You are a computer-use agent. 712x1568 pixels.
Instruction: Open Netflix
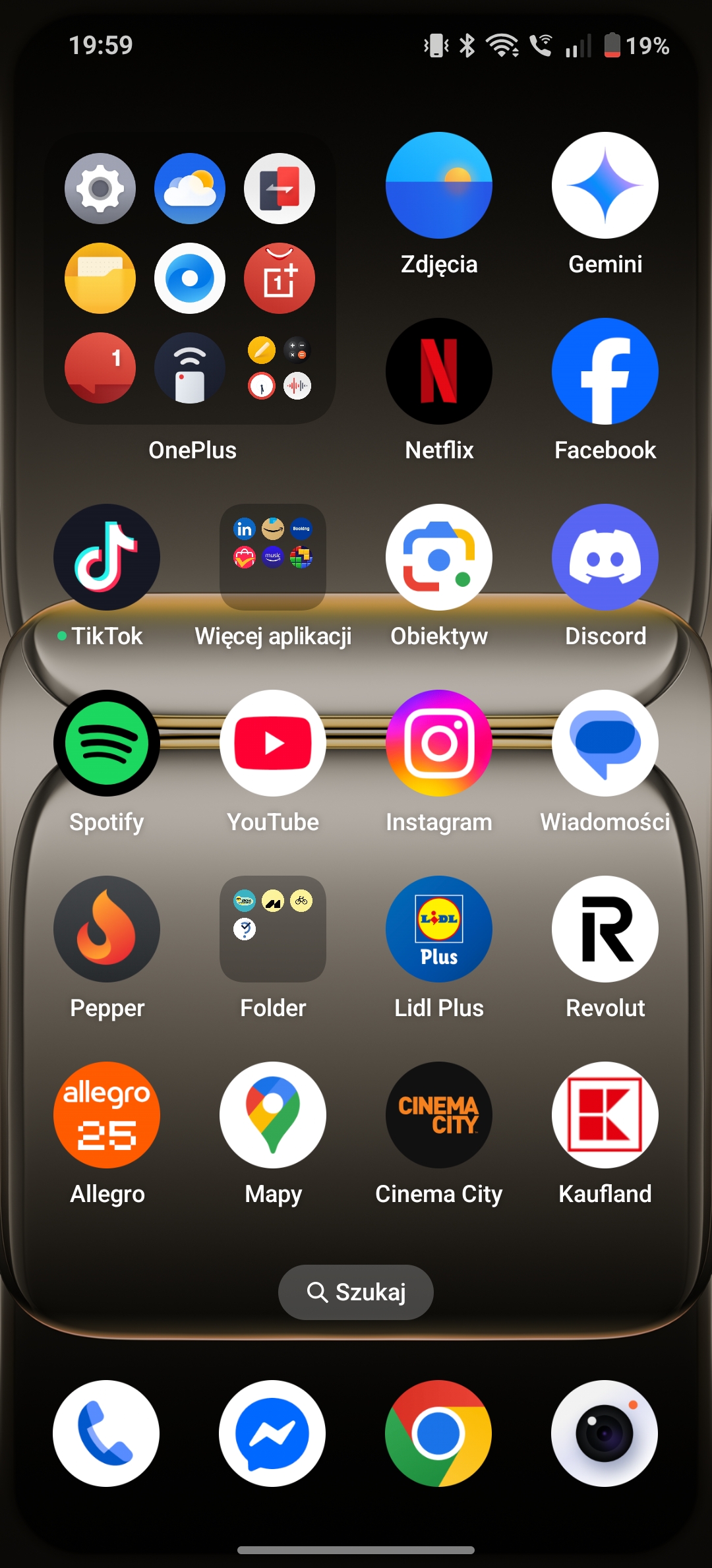(439, 371)
